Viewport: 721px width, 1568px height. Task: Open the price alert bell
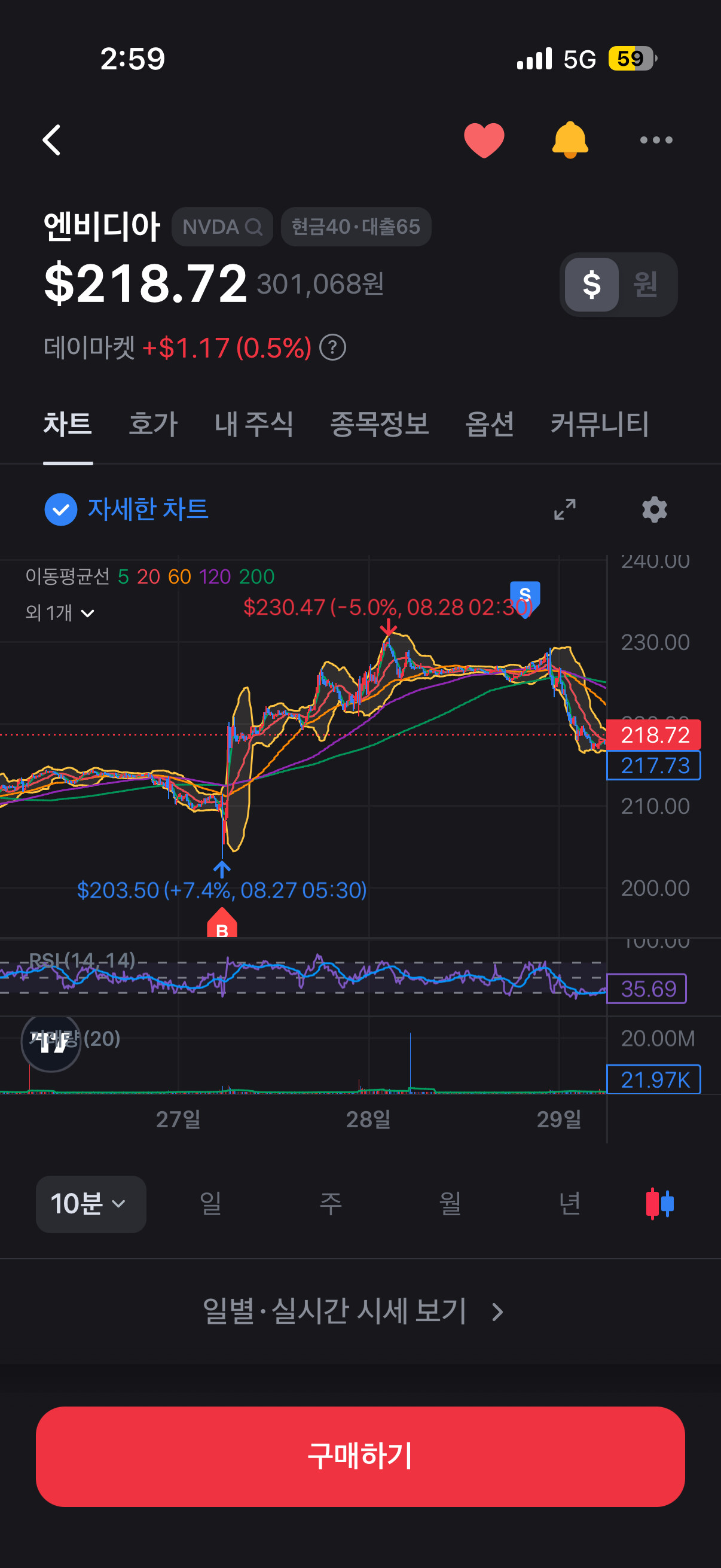pyautogui.click(x=570, y=140)
